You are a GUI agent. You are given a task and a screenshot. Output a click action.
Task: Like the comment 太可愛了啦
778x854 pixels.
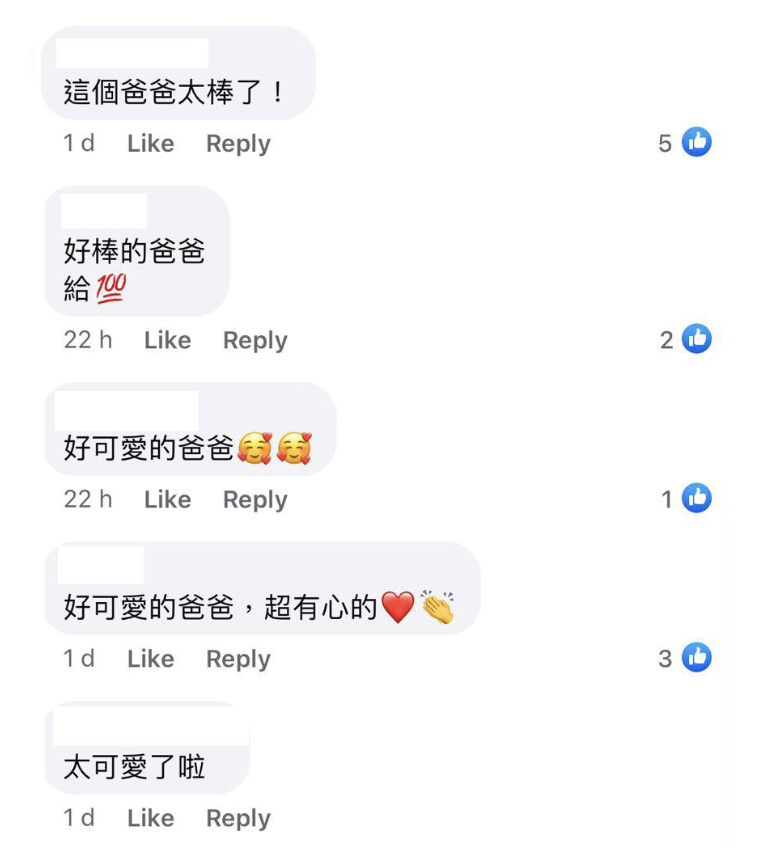[150, 818]
